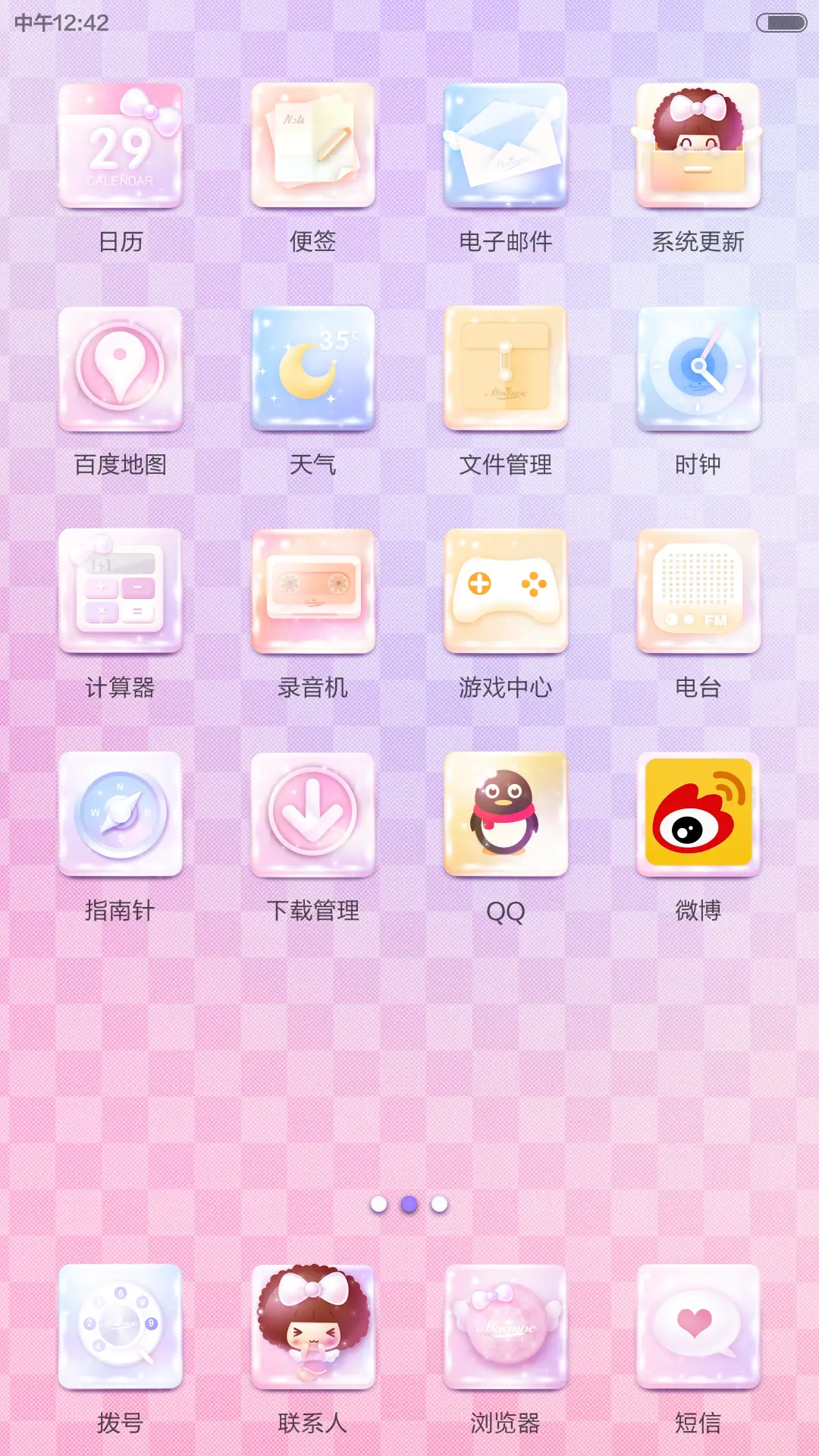The height and width of the screenshot is (1456, 819).
Task: Open the 录音机 voice recorder
Action: 313,592
